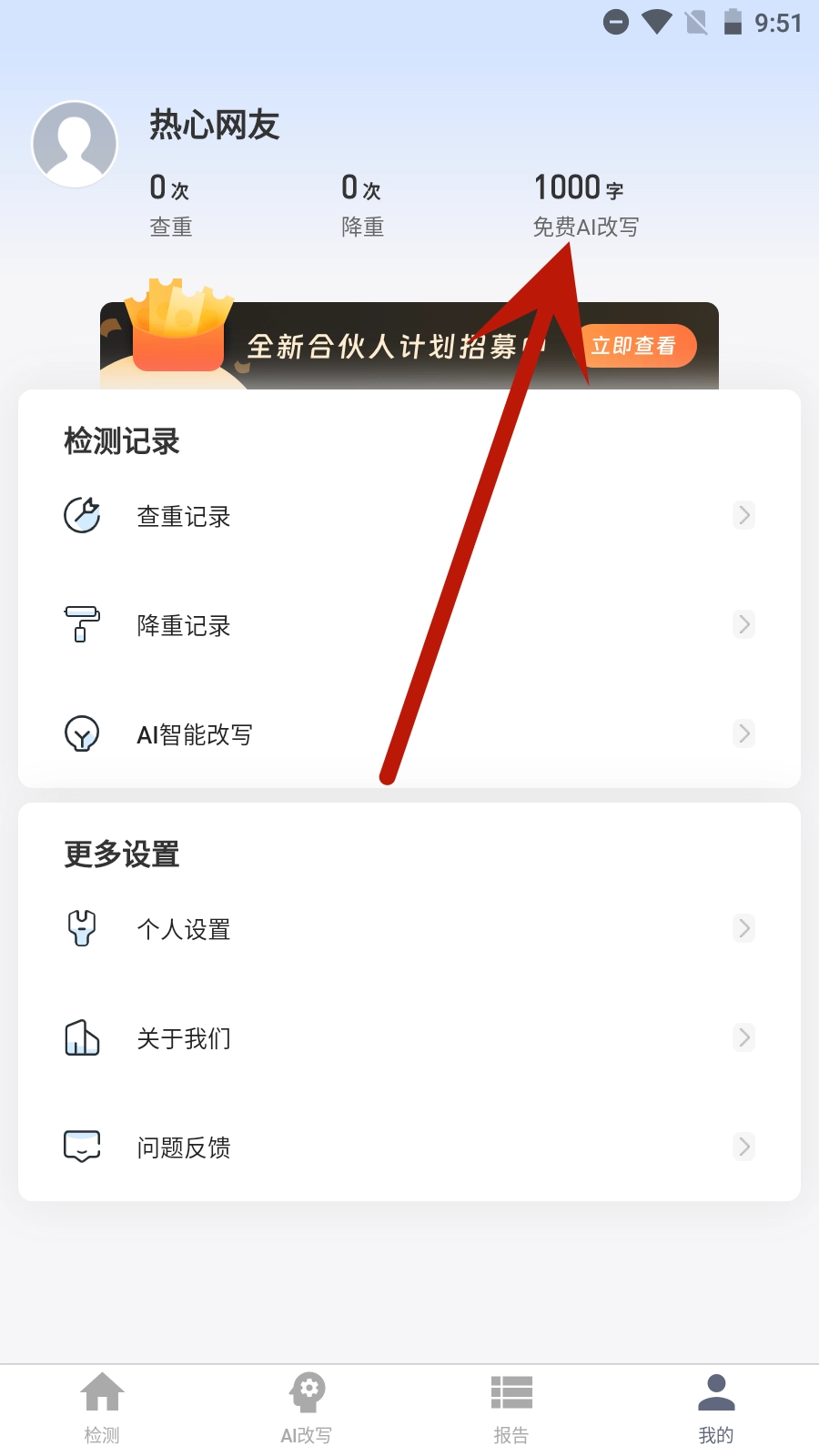819x1456 pixels.
Task: Go to 个人设置
Action: (409, 929)
